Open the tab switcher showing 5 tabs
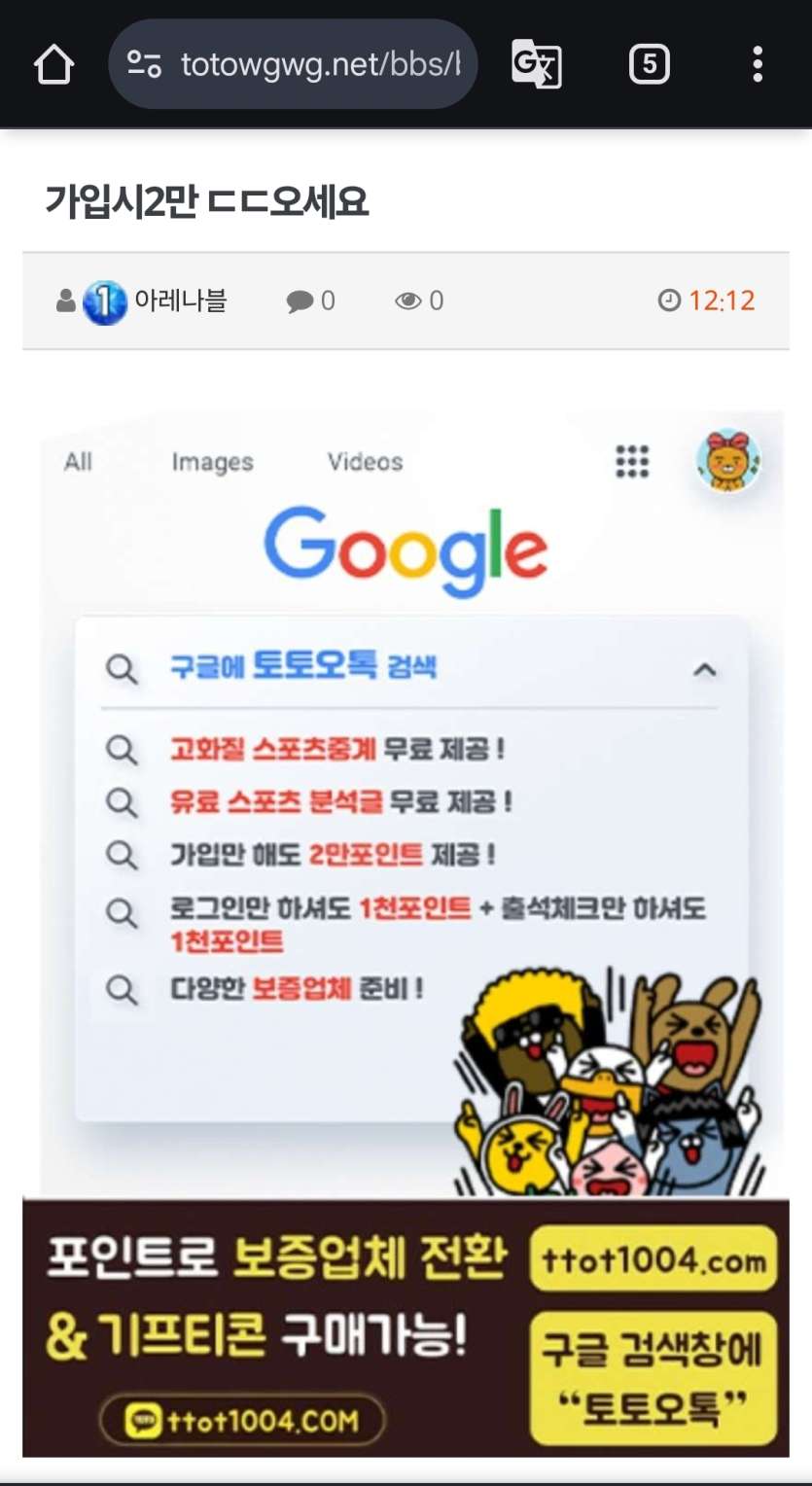Image resolution: width=812 pixels, height=1486 pixels. (x=650, y=65)
